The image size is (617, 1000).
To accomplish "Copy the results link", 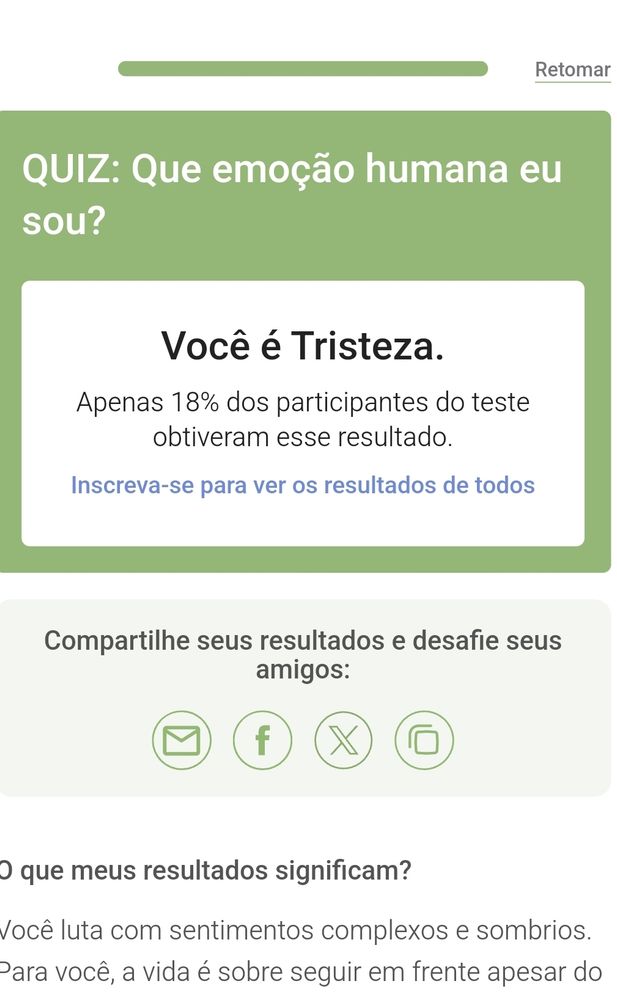I will [424, 740].
